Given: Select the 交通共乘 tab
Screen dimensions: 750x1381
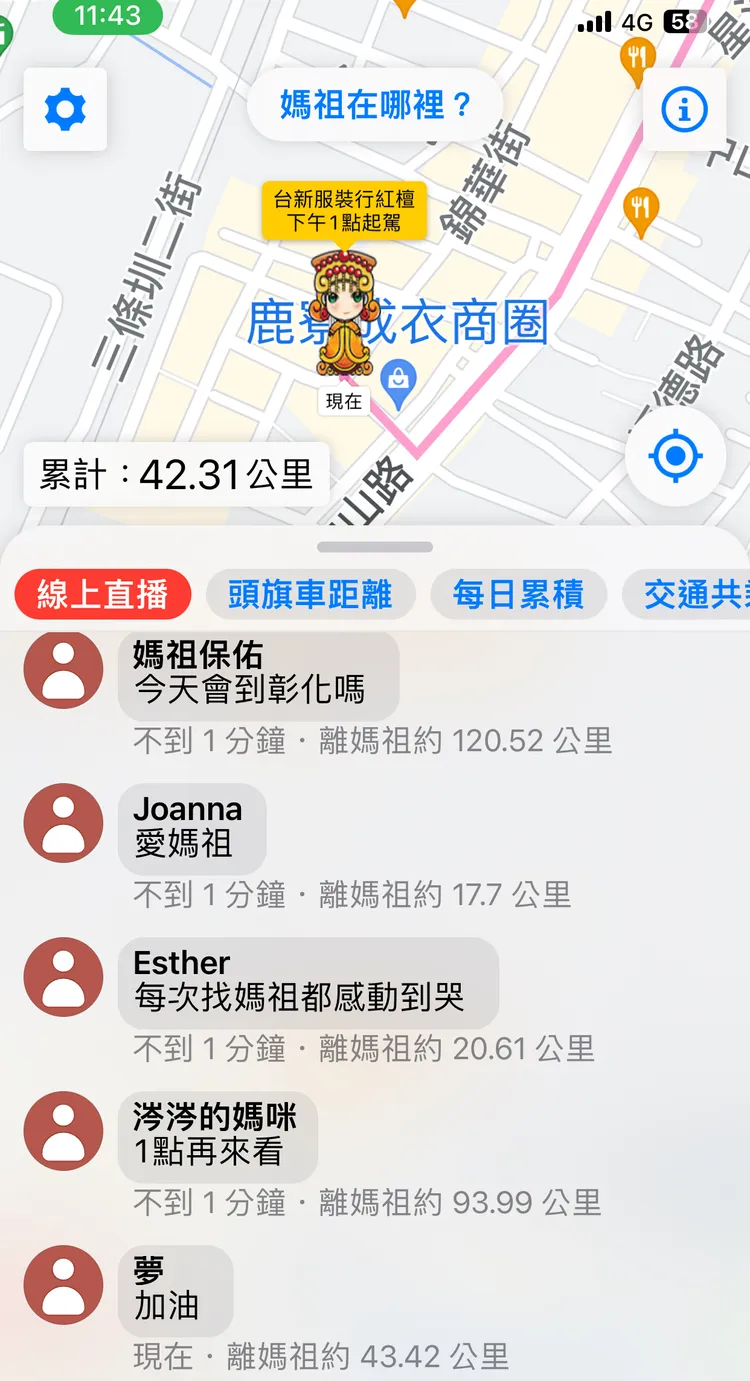Looking at the screenshot, I should click(702, 594).
